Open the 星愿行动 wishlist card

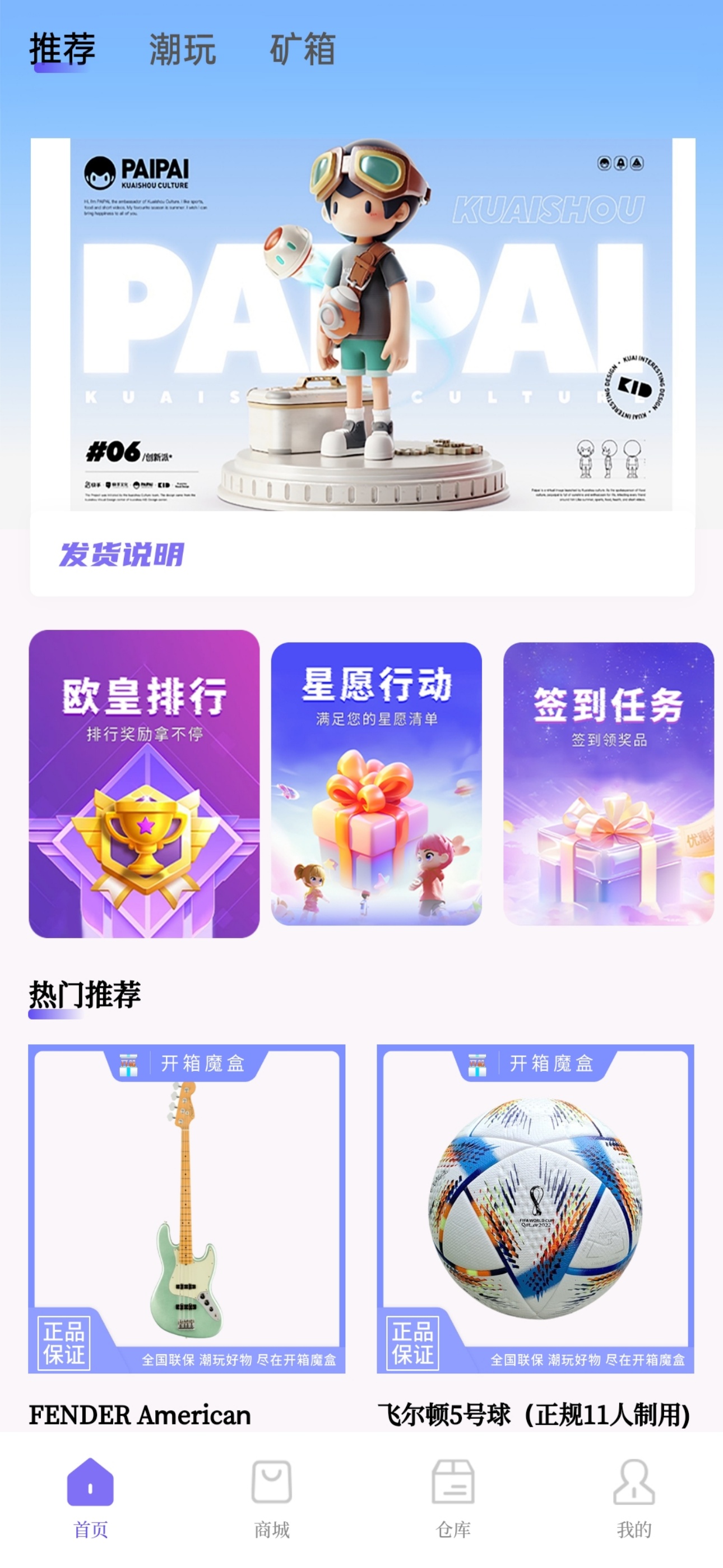click(x=376, y=783)
